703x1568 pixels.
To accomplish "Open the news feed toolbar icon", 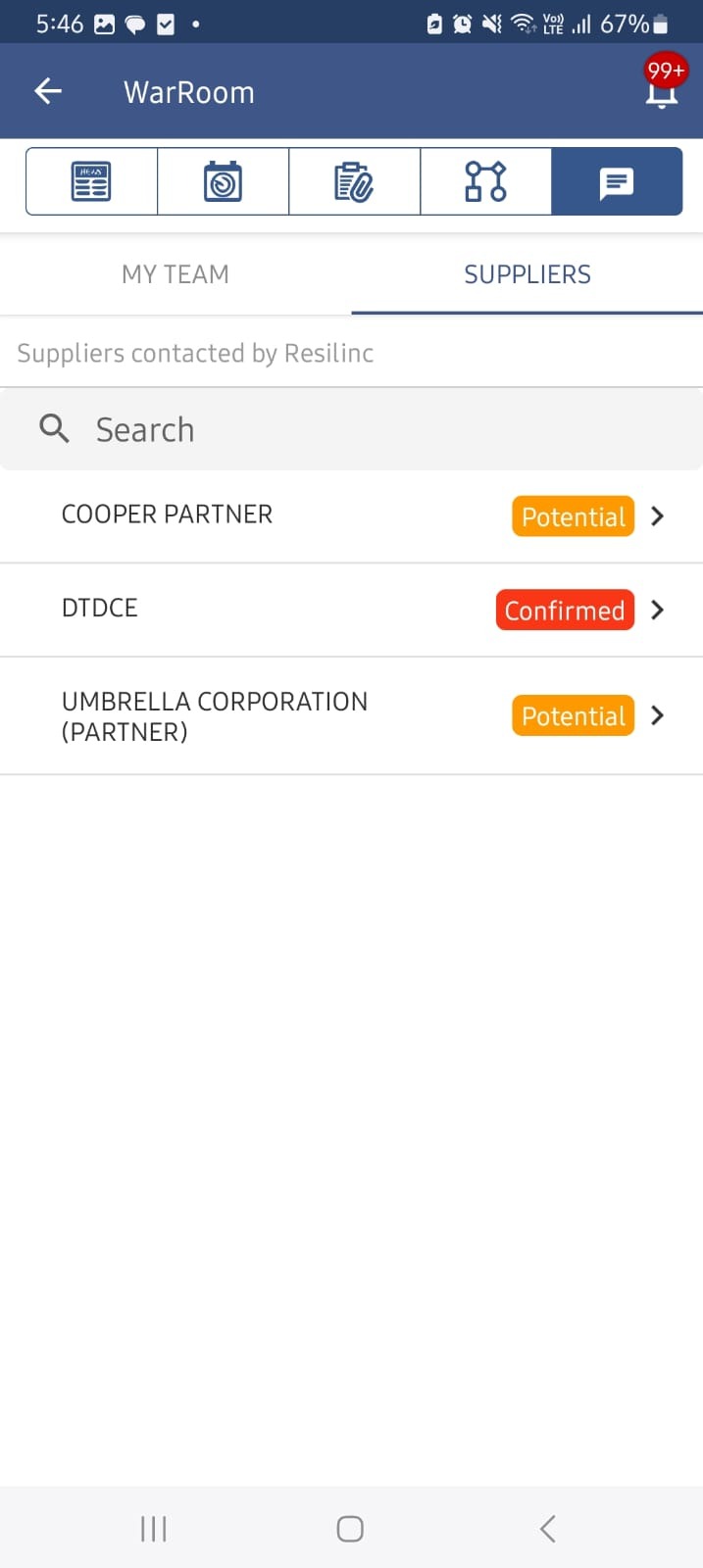I will pyautogui.click(x=91, y=181).
